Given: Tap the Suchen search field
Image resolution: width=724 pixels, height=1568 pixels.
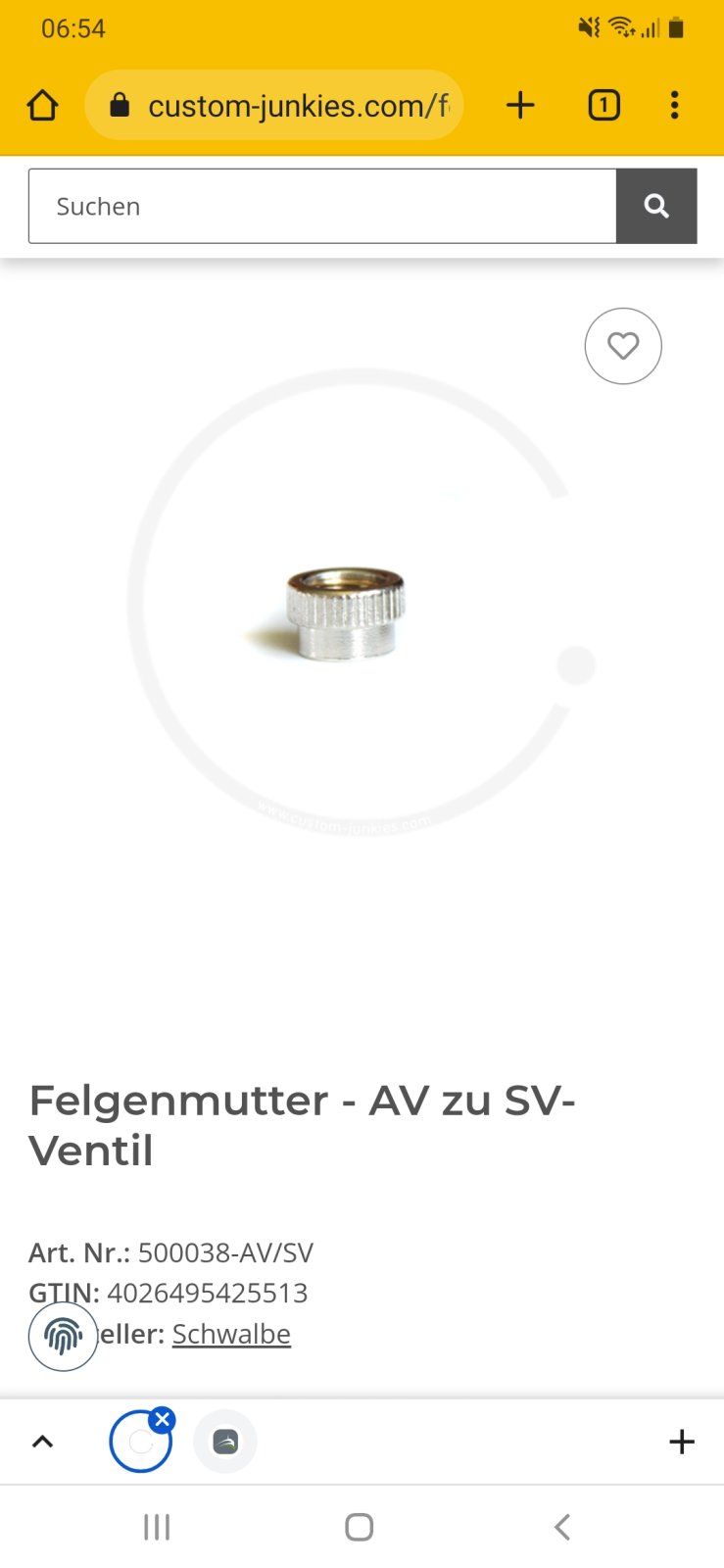Looking at the screenshot, I should click(x=321, y=206).
